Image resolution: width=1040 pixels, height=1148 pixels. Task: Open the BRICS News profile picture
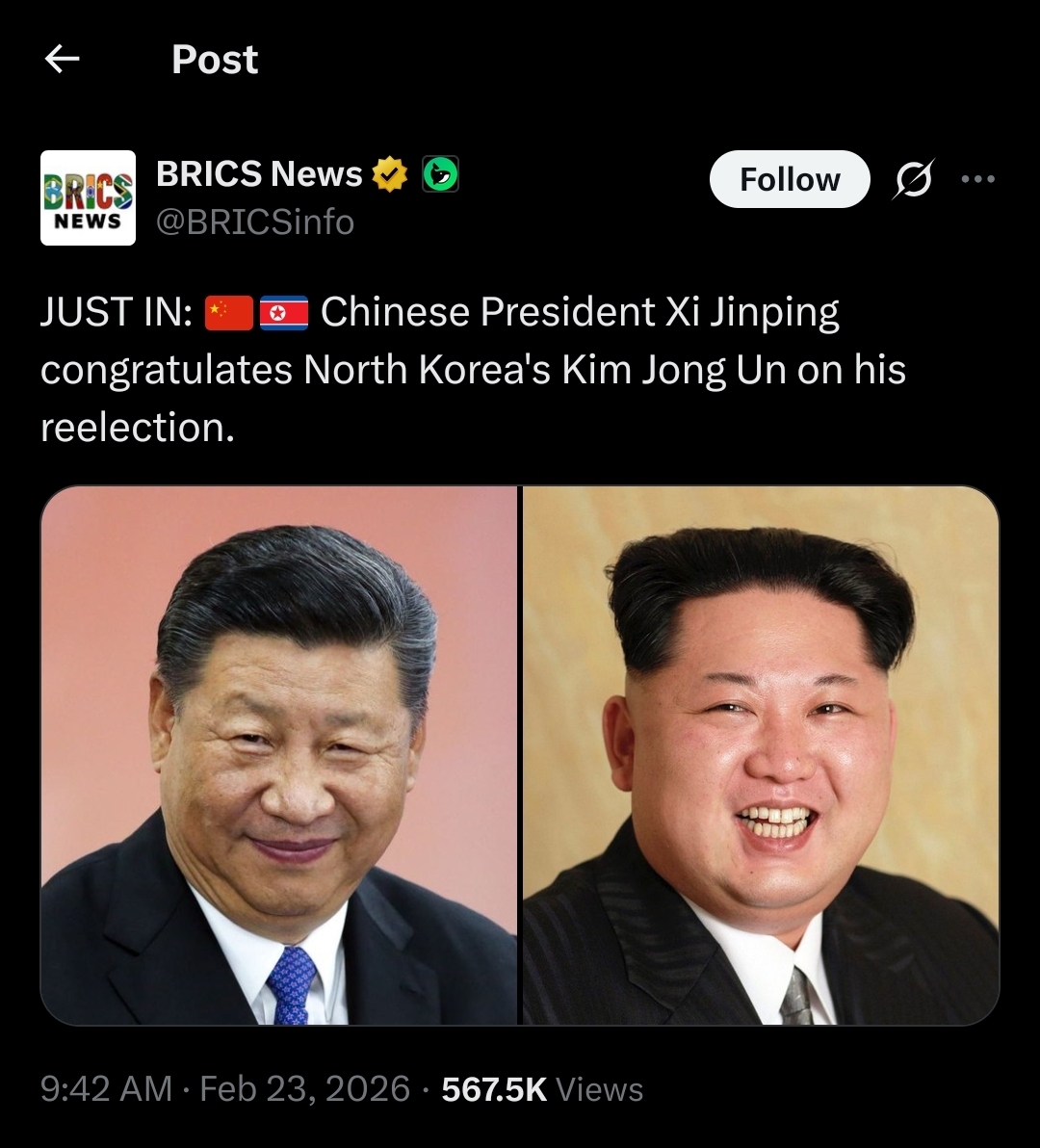[88, 197]
